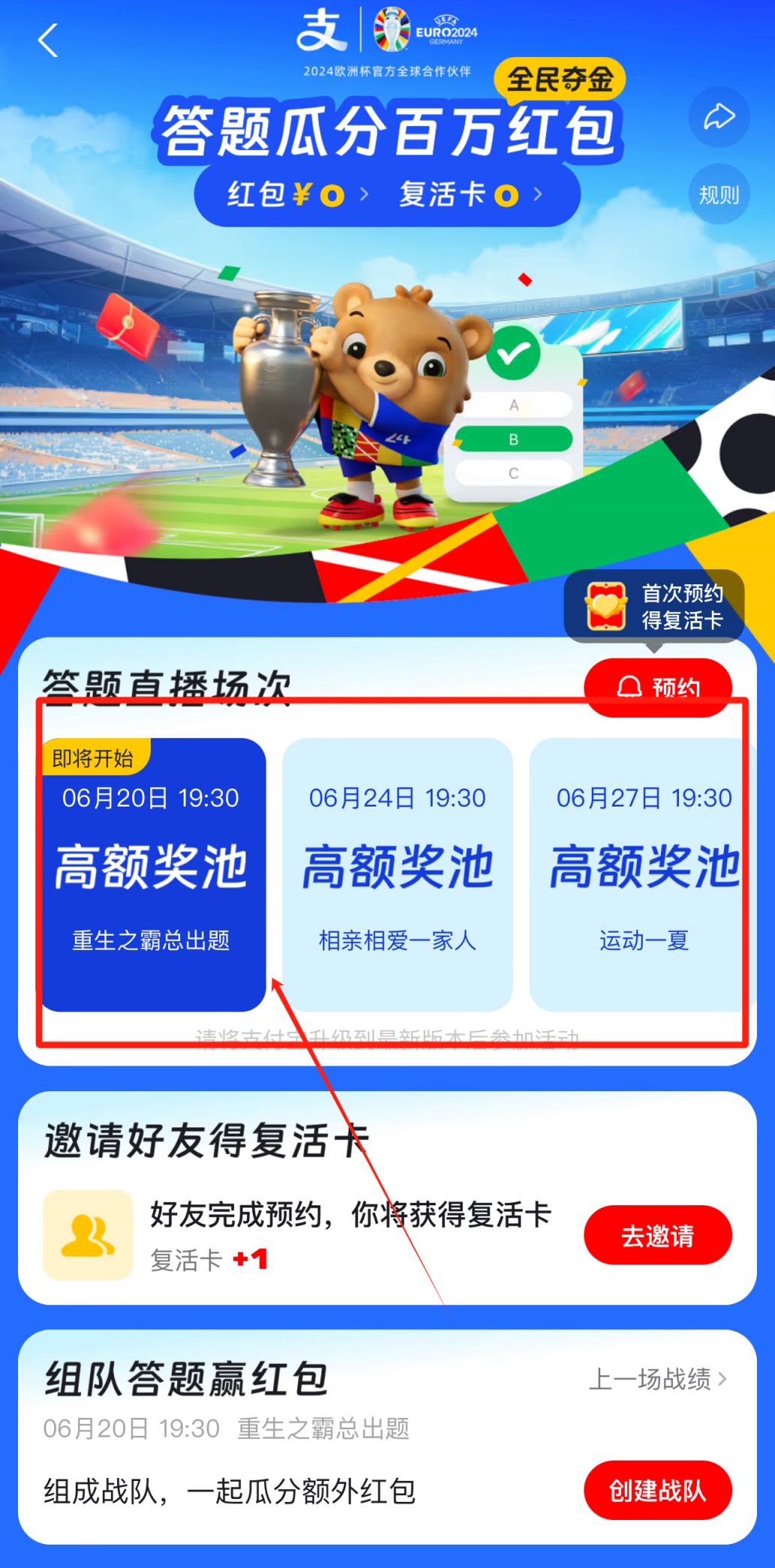Share this quiz activity page
This screenshot has height=1568, width=775.
click(719, 117)
